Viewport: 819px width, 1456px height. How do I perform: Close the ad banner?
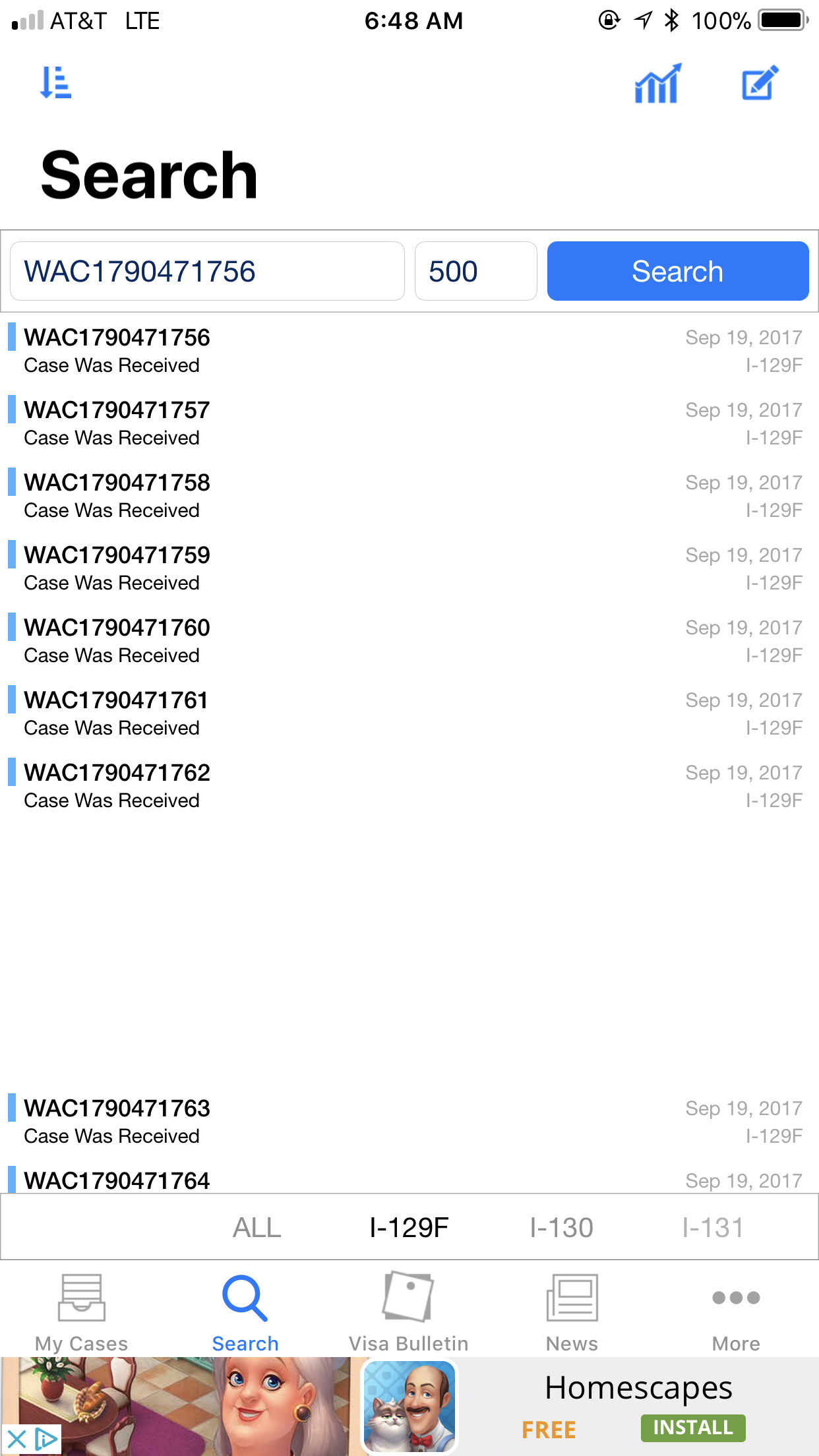(x=17, y=1439)
